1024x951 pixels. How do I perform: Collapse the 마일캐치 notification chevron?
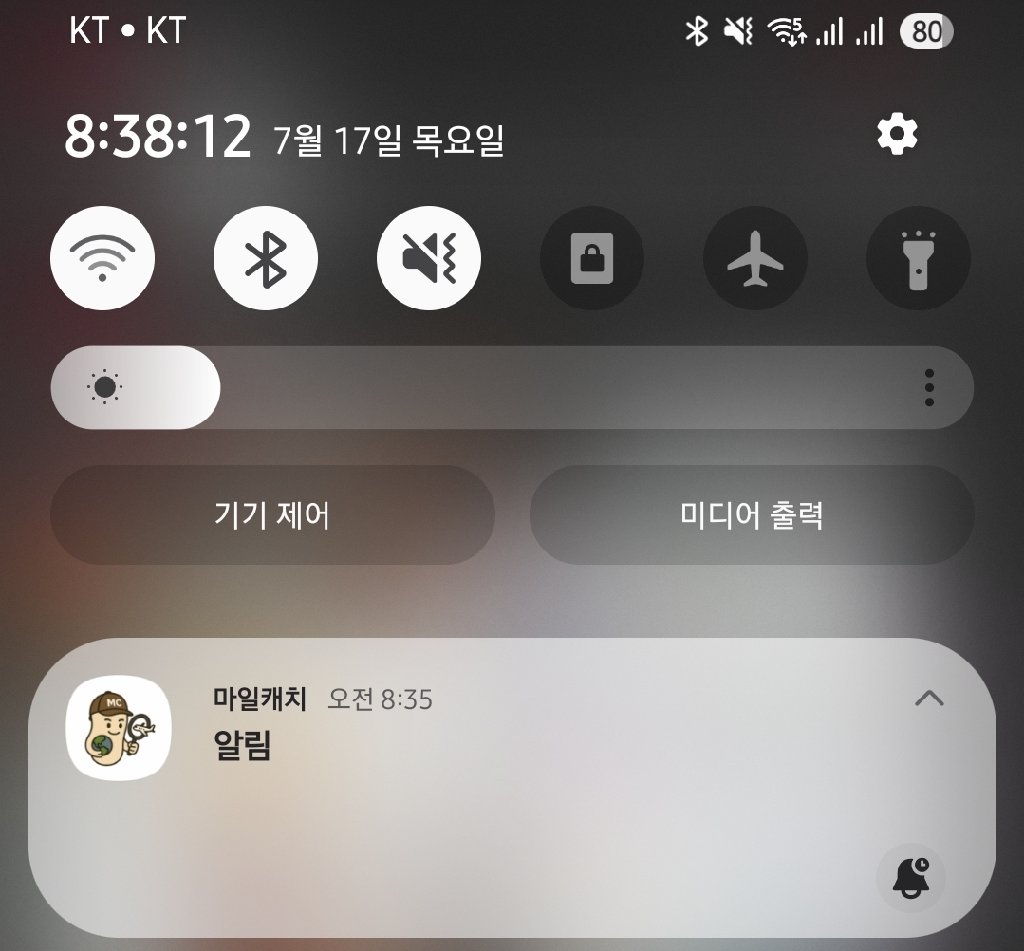pos(929,698)
